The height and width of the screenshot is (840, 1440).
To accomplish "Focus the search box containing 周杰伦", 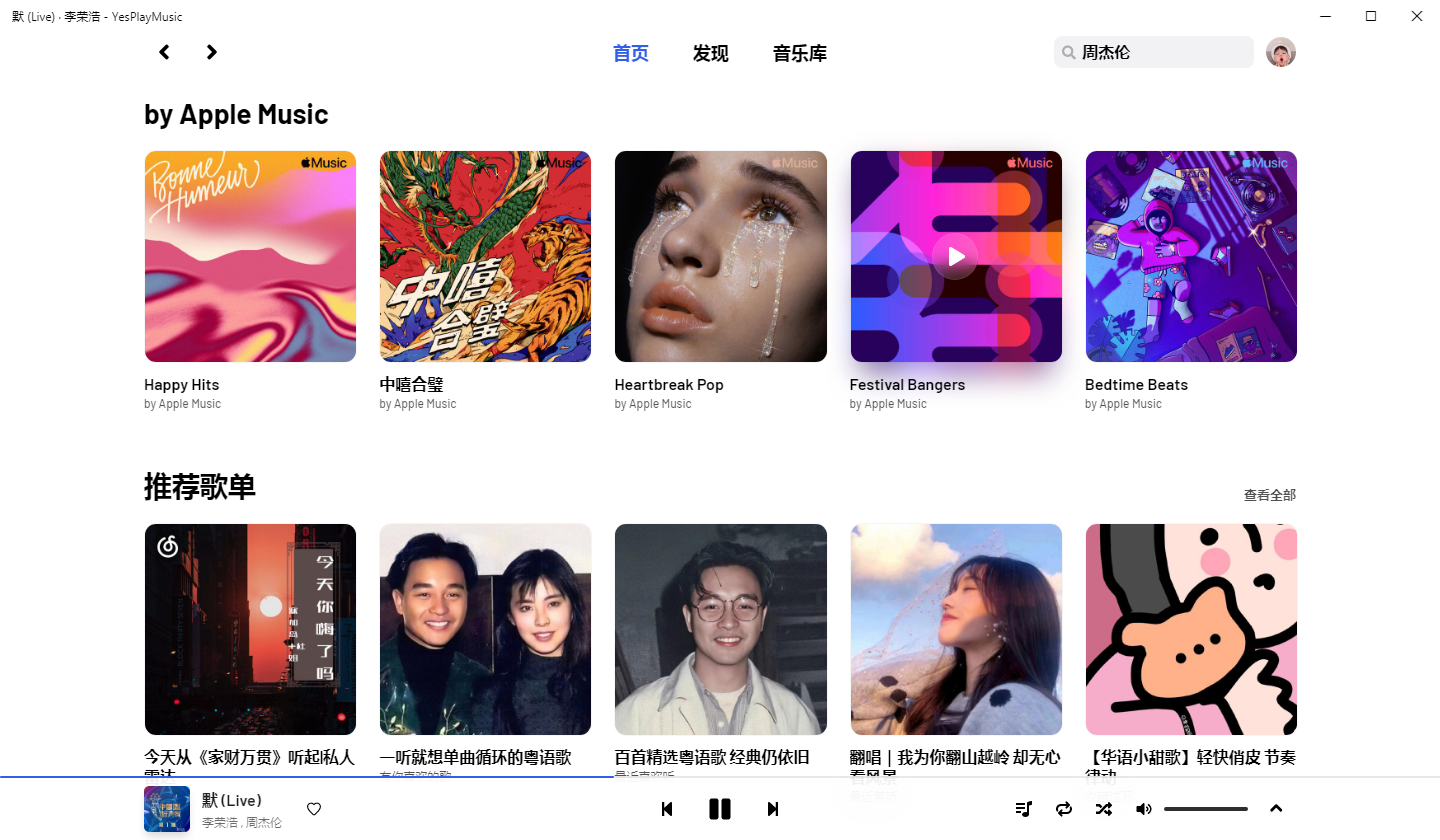I will 1160,52.
